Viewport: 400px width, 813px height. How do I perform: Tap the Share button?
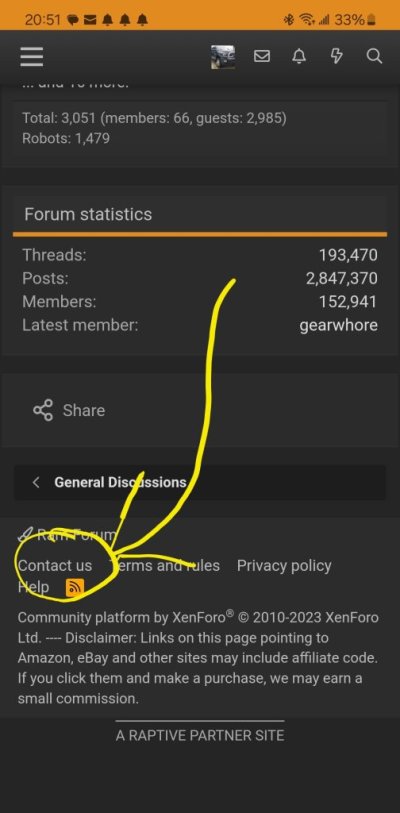click(x=69, y=410)
